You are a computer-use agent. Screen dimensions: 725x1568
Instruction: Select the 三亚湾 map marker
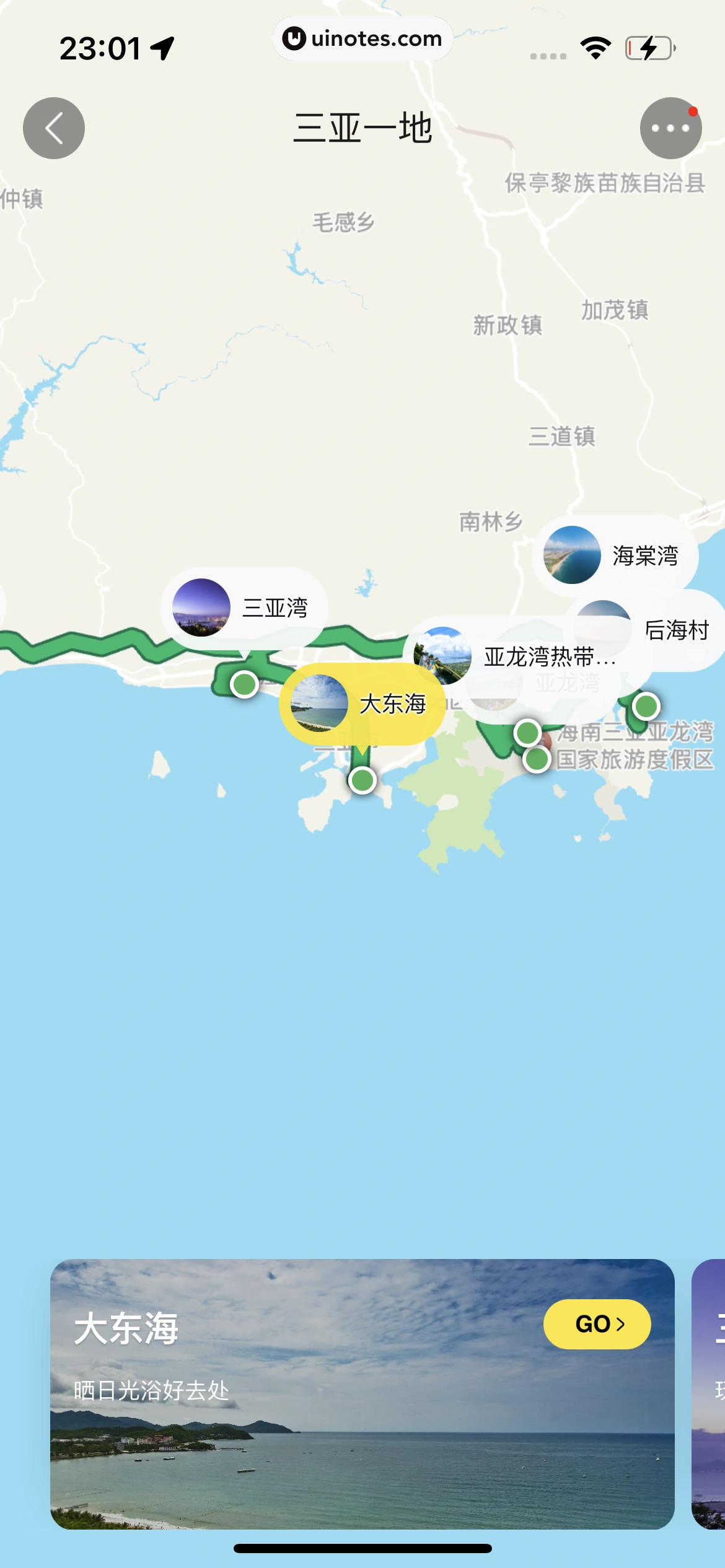[x=245, y=608]
